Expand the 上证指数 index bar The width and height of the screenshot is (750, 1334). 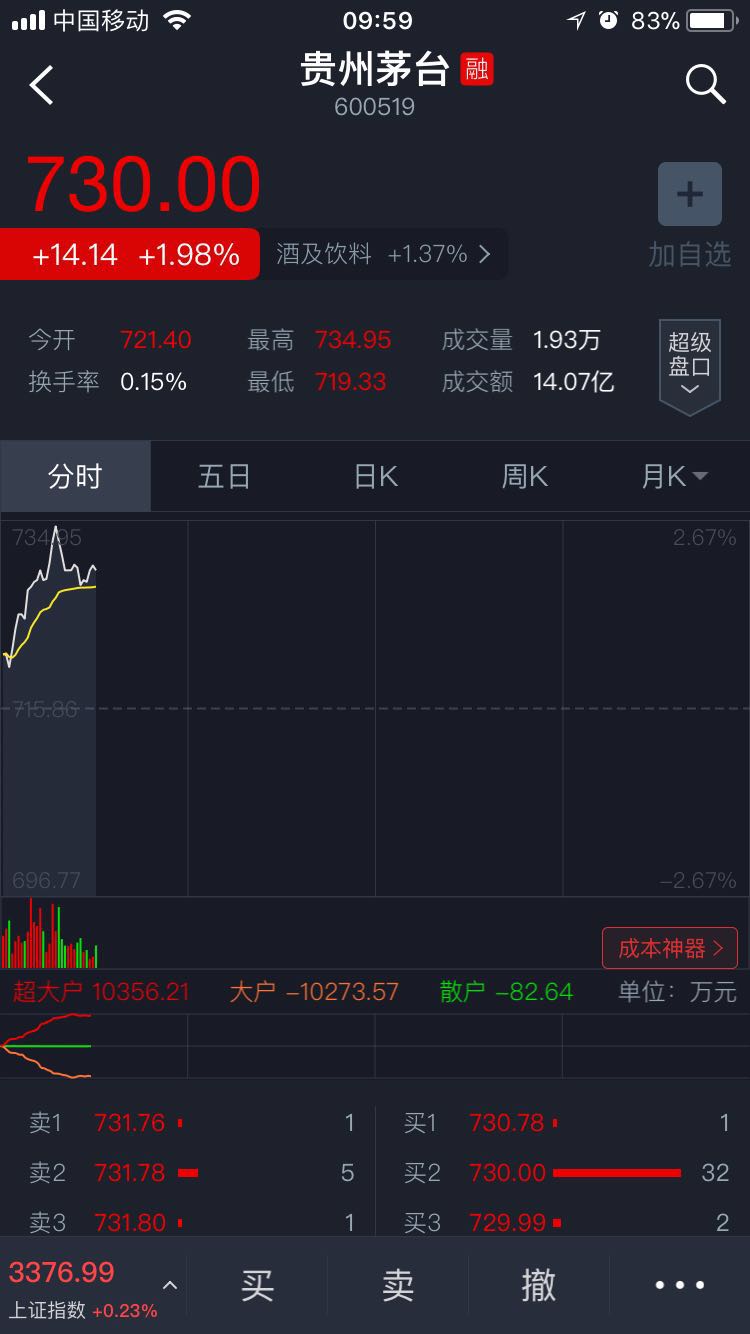(x=93, y=1287)
